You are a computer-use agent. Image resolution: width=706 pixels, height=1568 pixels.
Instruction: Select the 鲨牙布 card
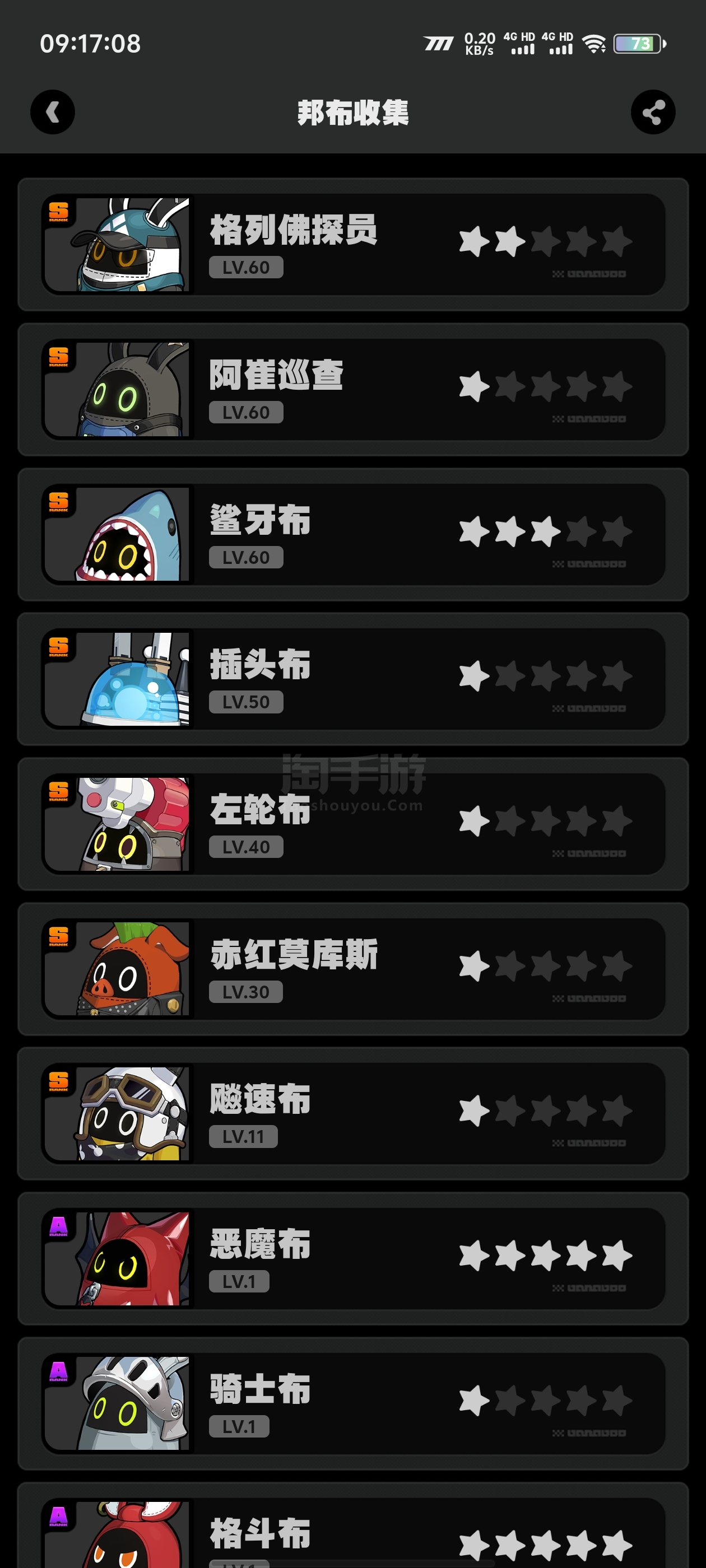[x=354, y=534]
